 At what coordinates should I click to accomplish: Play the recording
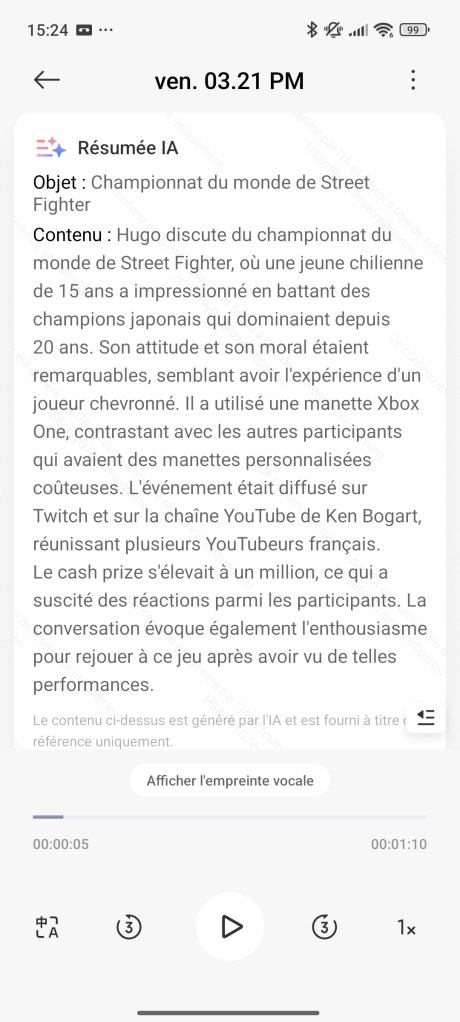pyautogui.click(x=230, y=926)
